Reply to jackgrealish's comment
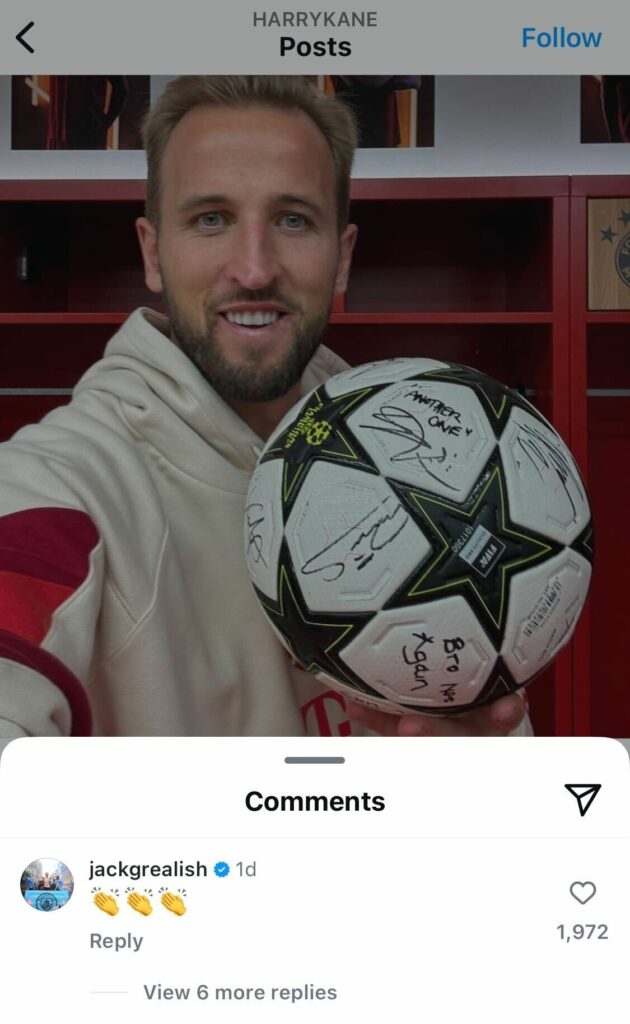The image size is (630, 1024). click(x=116, y=941)
